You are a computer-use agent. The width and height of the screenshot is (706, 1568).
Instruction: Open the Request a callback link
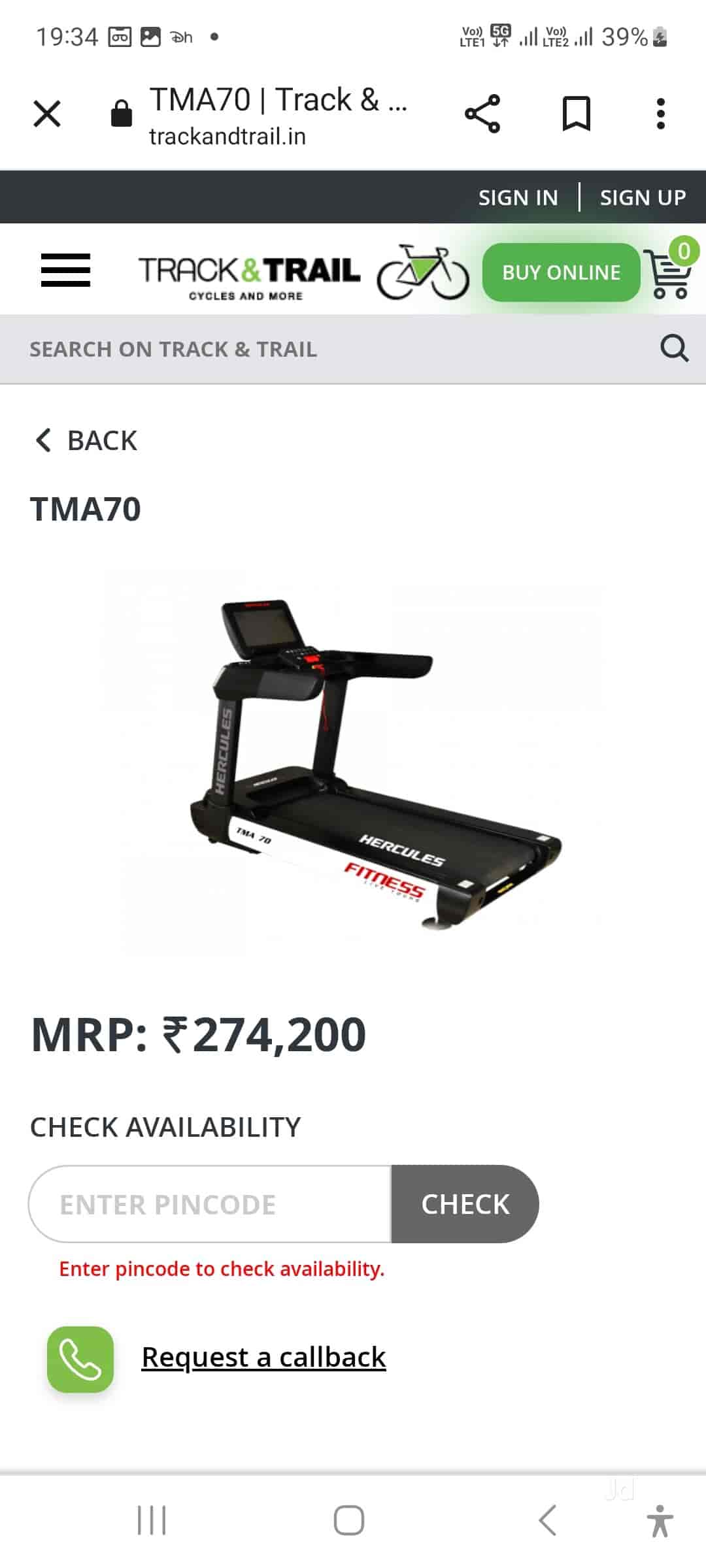tap(263, 1357)
